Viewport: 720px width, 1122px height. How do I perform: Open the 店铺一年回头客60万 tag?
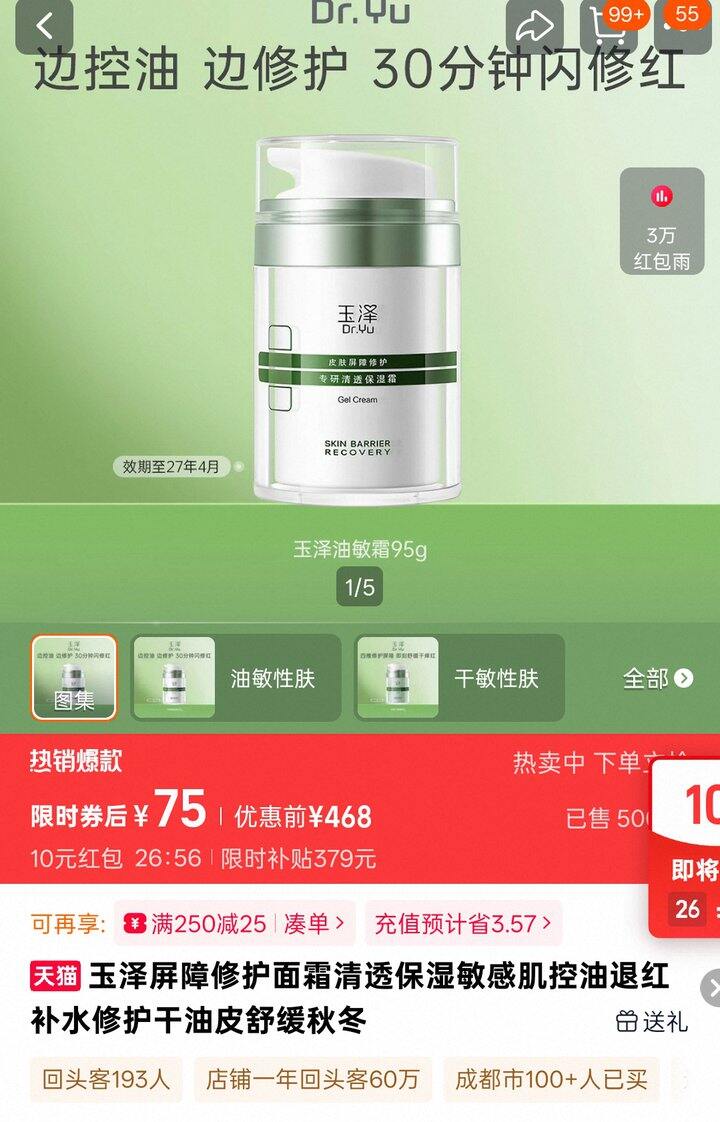click(313, 1079)
